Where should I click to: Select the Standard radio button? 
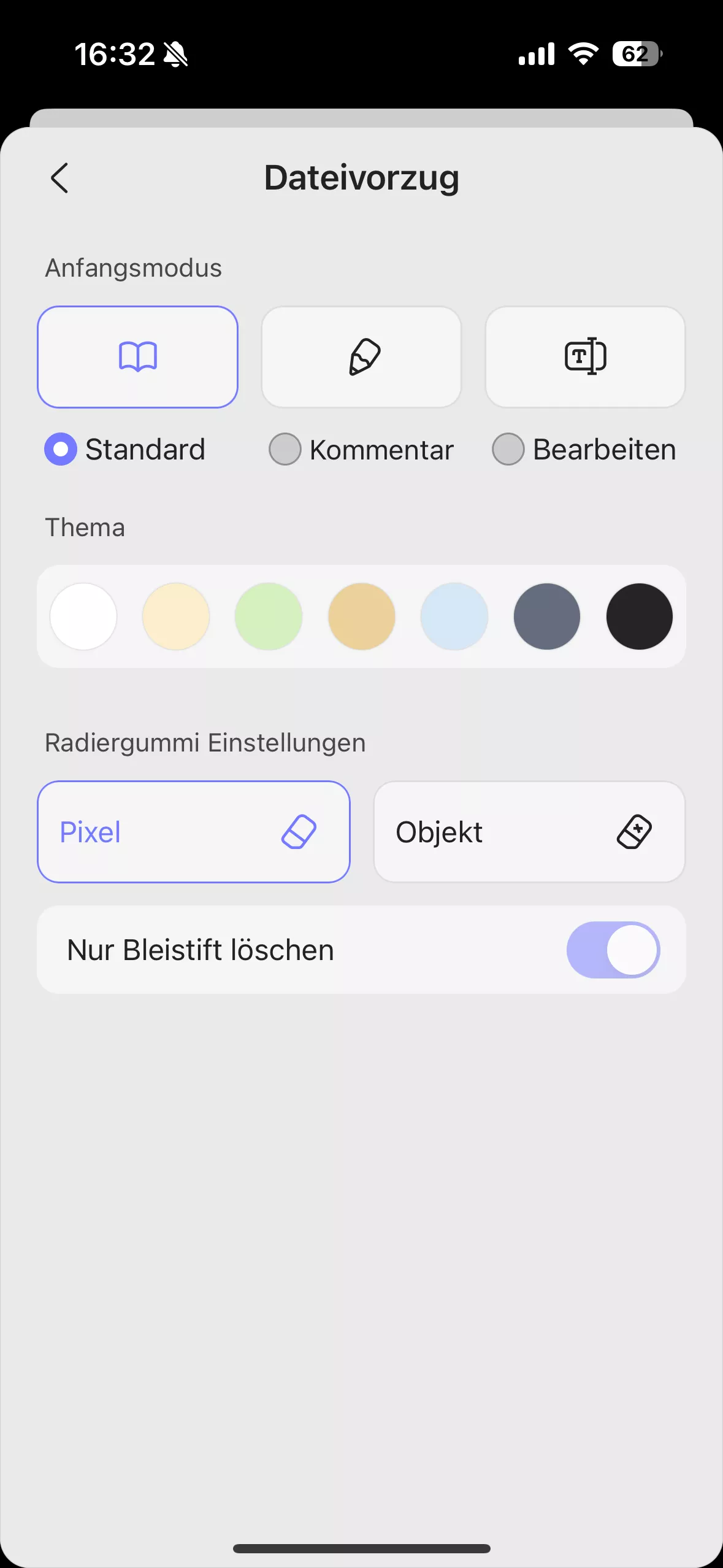61,450
